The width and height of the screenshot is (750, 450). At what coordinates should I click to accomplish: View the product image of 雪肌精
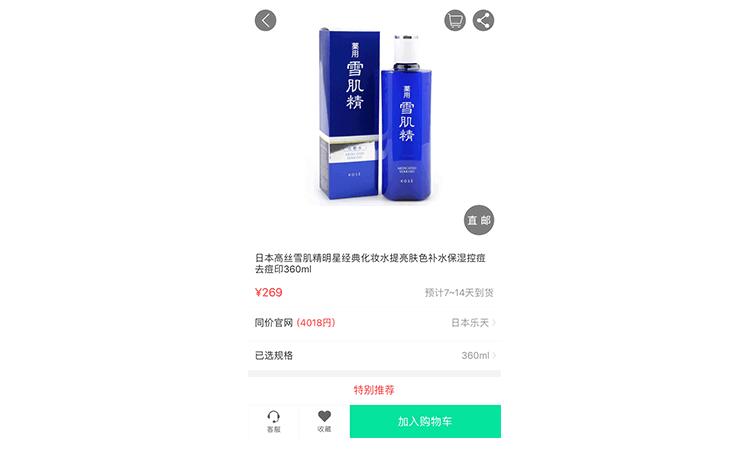tap(375, 115)
